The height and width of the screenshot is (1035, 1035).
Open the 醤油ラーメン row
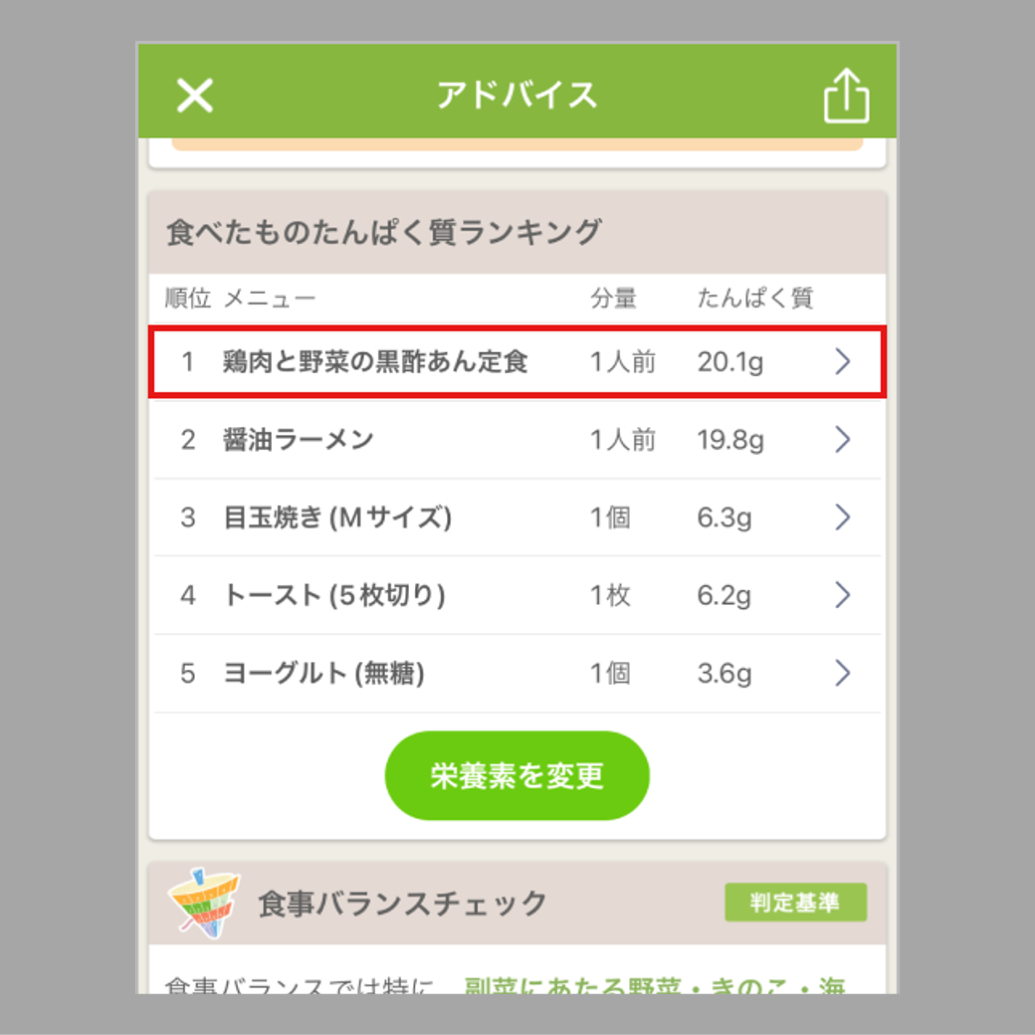tap(515, 440)
